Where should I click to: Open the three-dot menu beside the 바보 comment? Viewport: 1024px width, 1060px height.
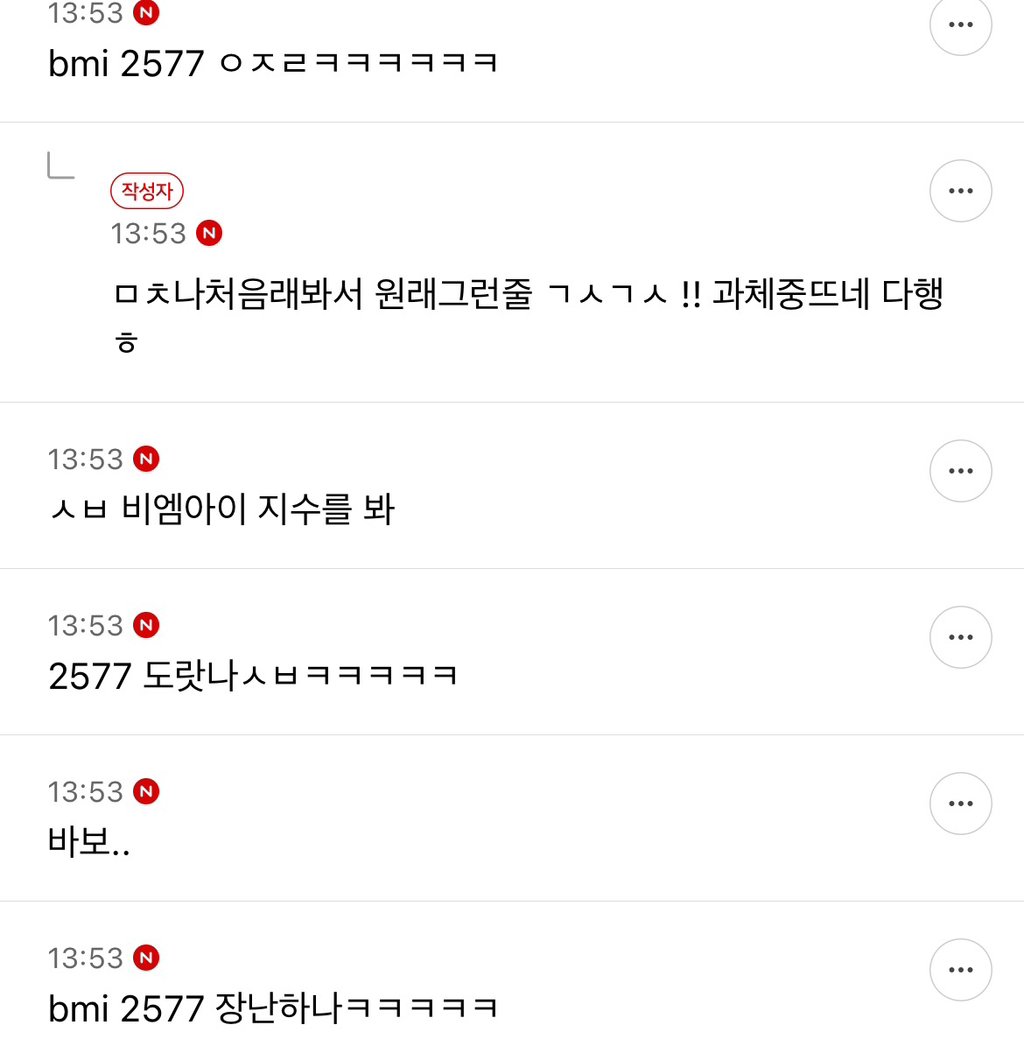960,802
